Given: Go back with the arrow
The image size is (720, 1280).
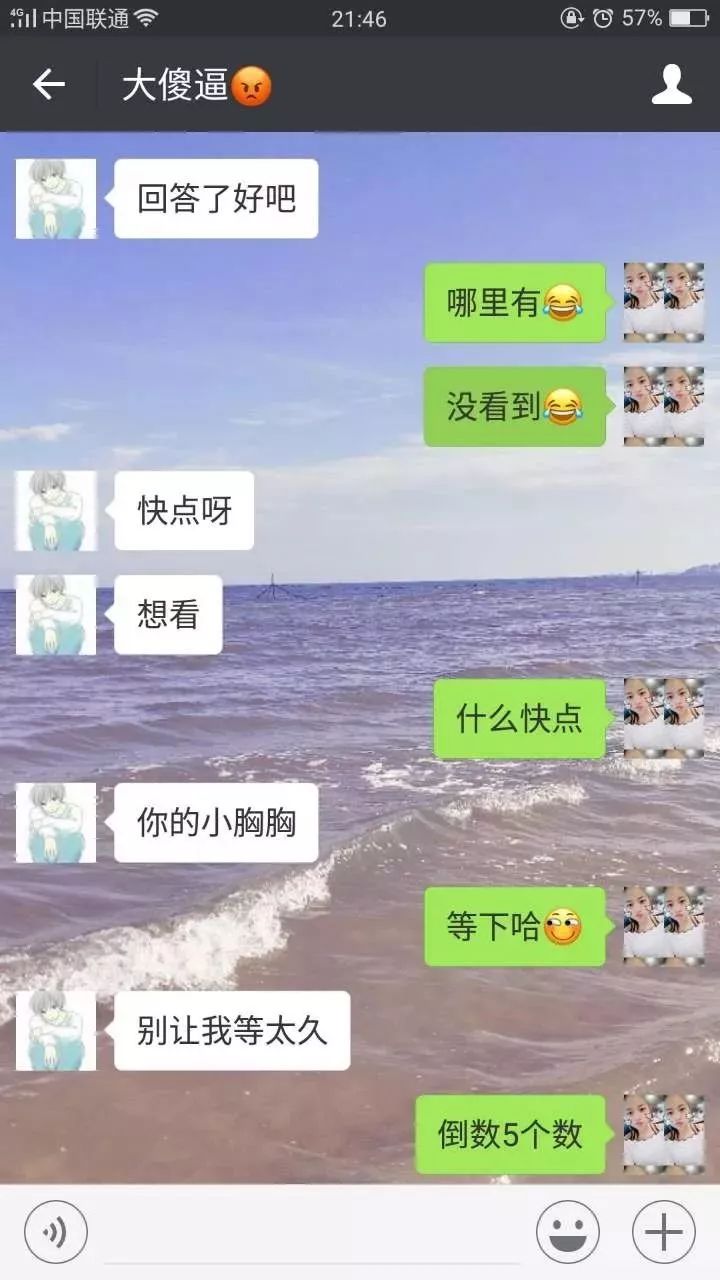Looking at the screenshot, I should (x=48, y=86).
